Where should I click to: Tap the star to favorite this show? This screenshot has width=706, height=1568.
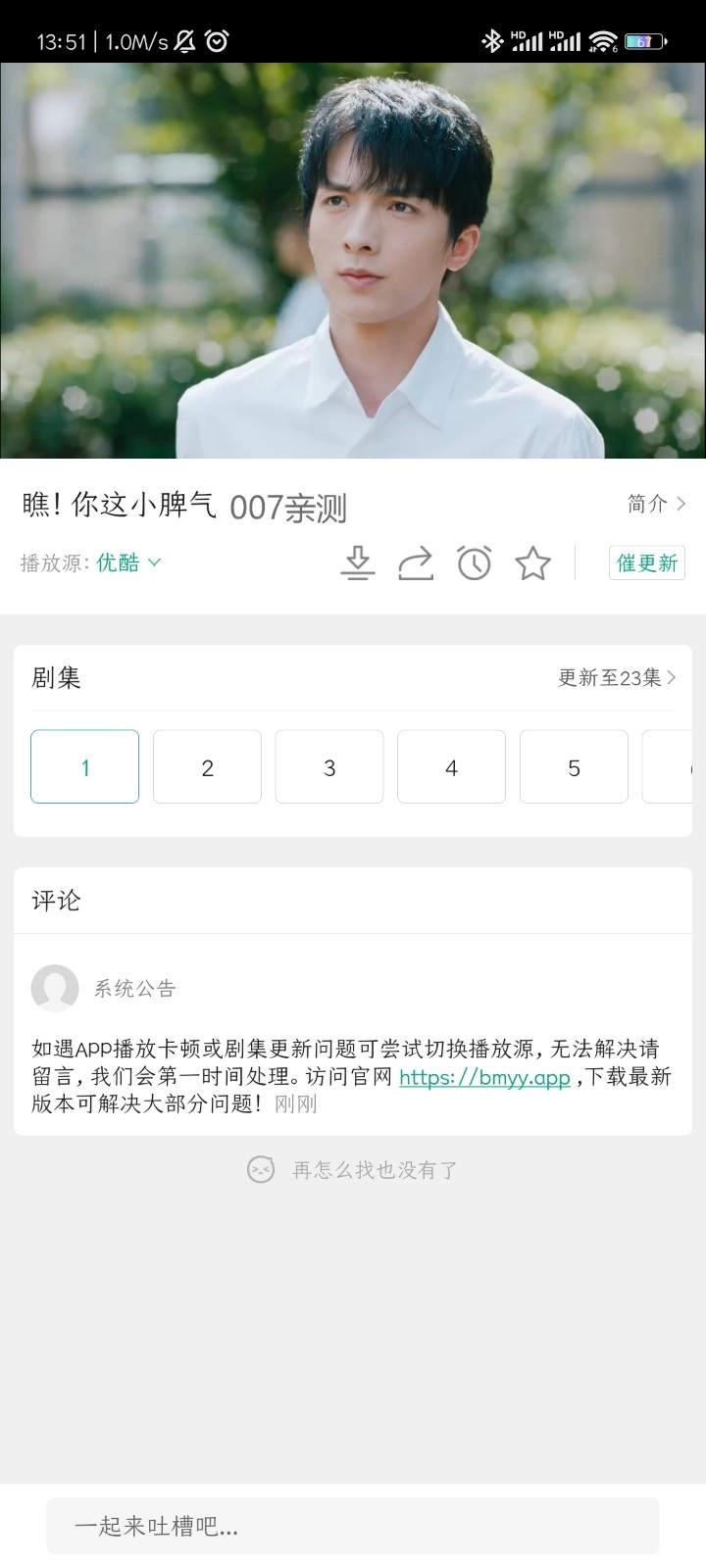click(x=532, y=563)
